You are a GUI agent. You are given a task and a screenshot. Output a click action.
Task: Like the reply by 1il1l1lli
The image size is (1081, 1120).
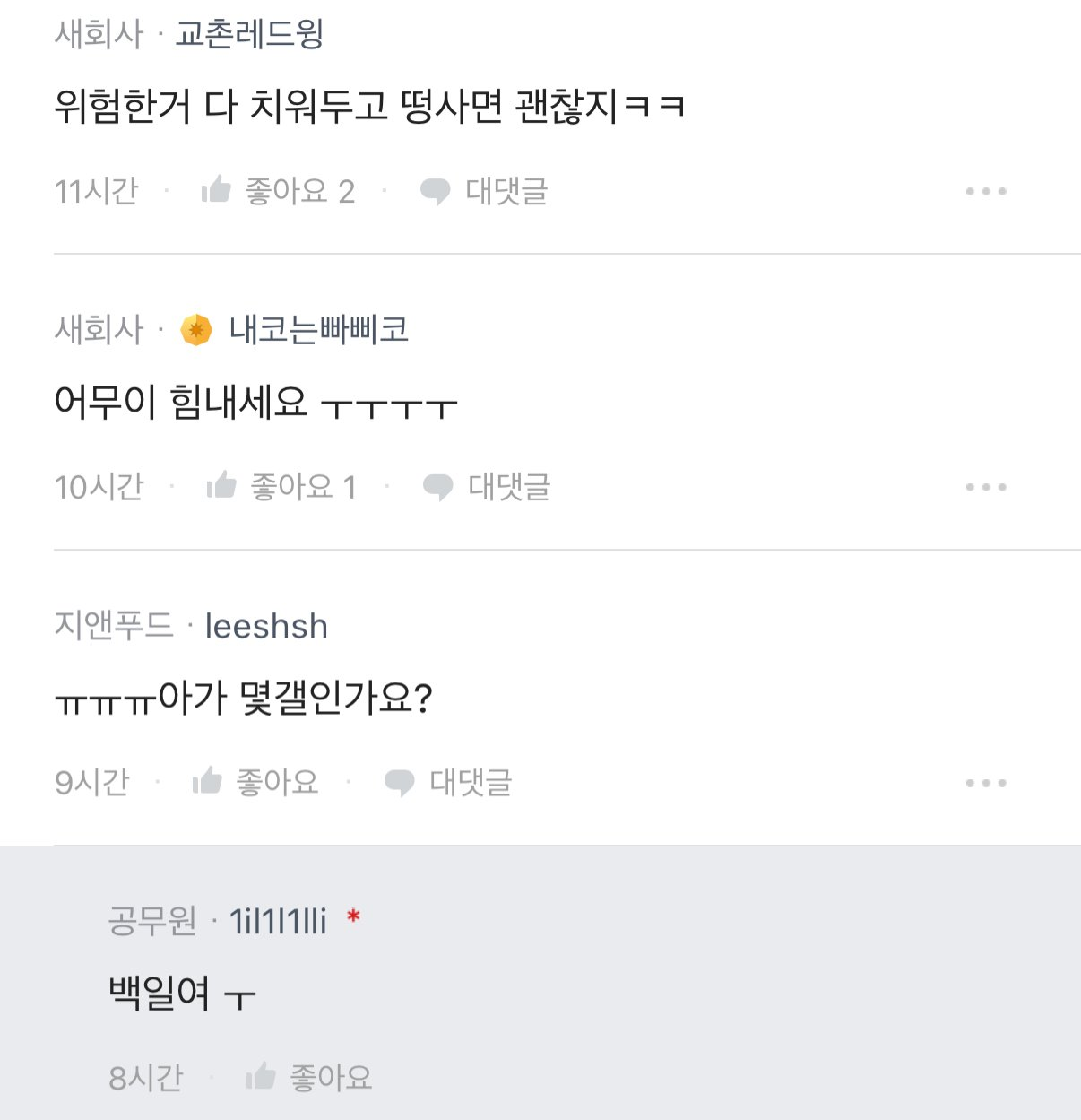coord(310,1077)
